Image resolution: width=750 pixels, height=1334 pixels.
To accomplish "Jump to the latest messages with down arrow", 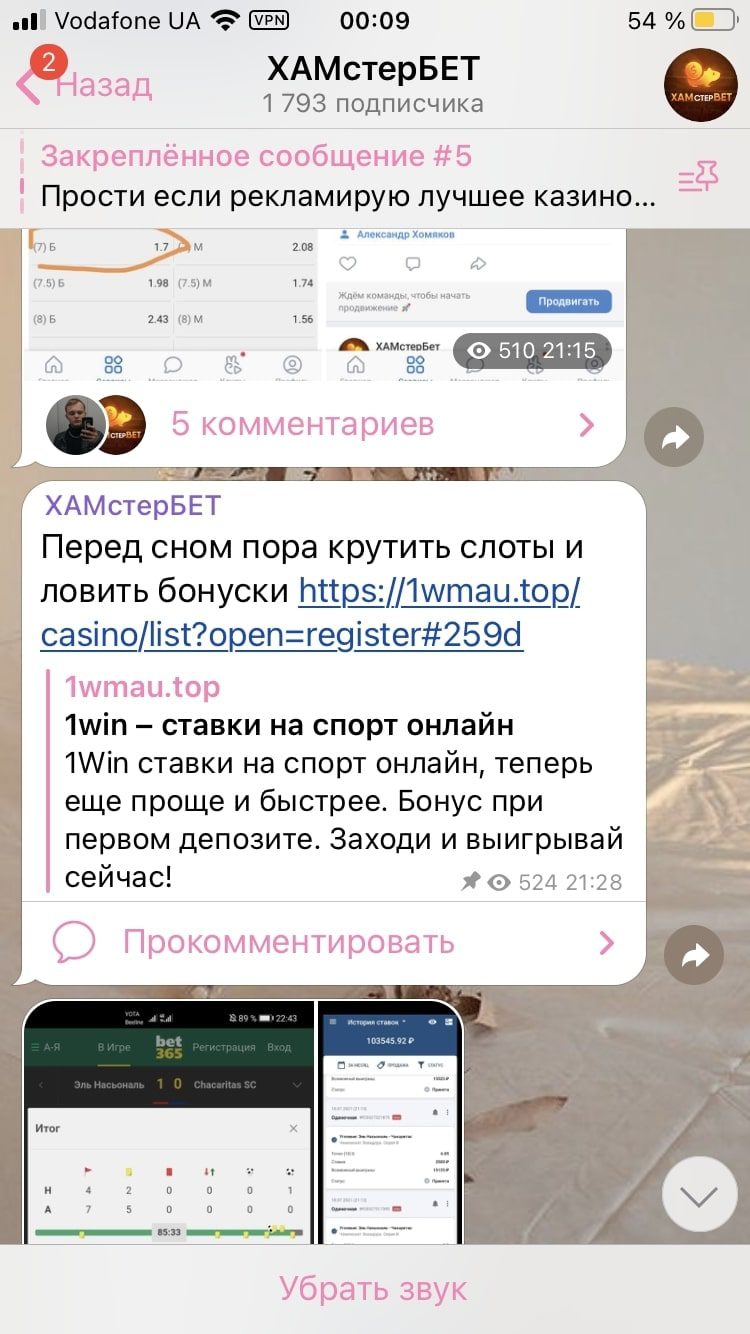I will (699, 1194).
